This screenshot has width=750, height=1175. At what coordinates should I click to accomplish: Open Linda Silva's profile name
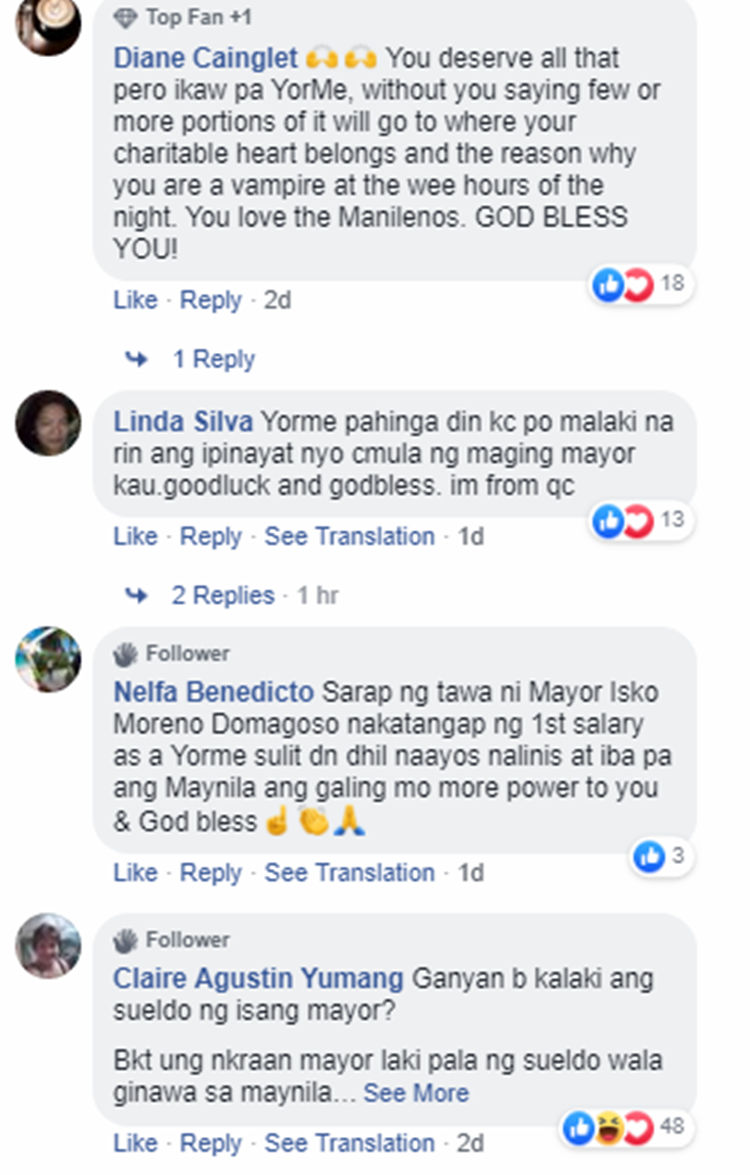tap(182, 421)
